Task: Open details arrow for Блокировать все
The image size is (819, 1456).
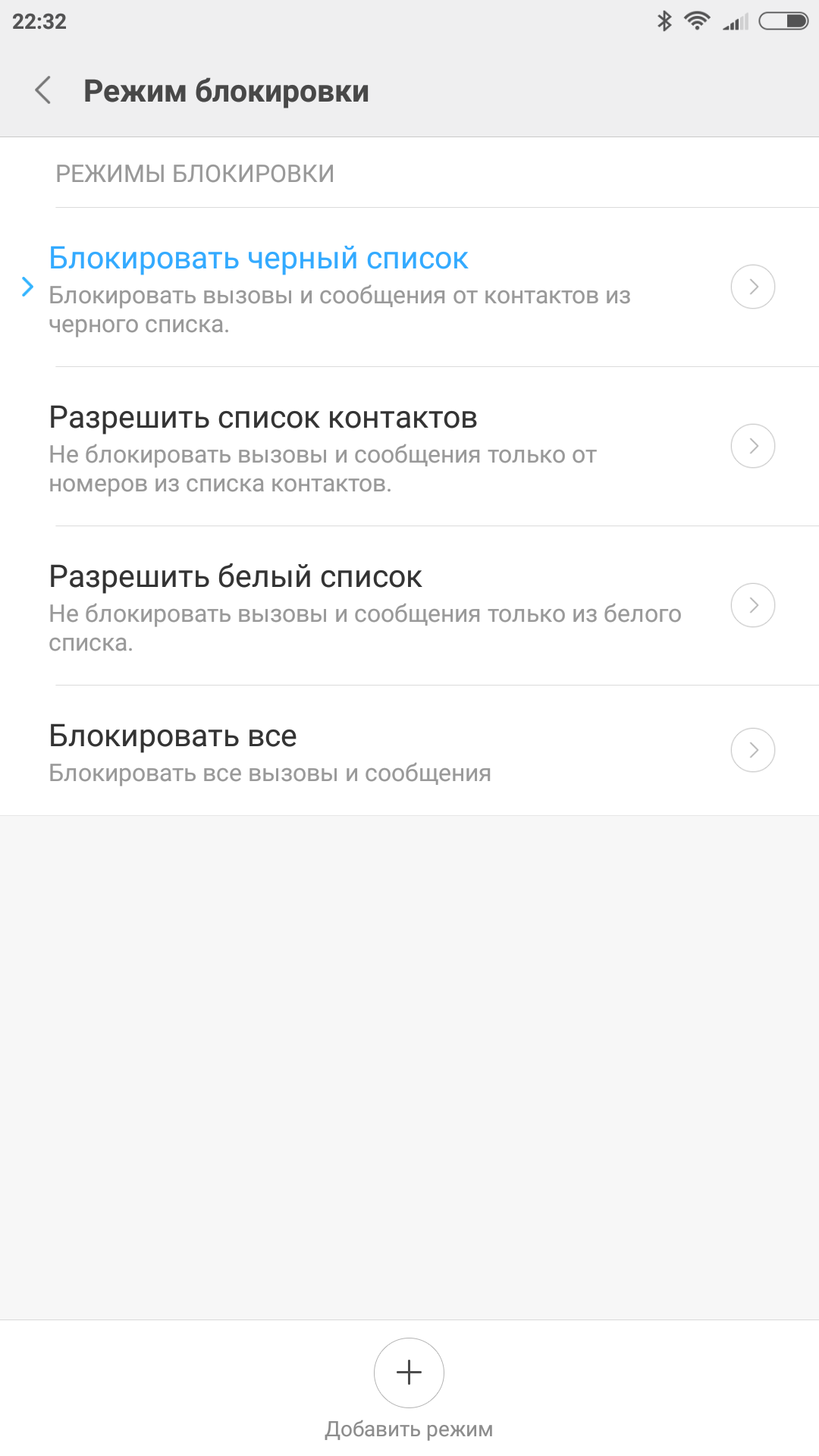Action: [x=752, y=750]
